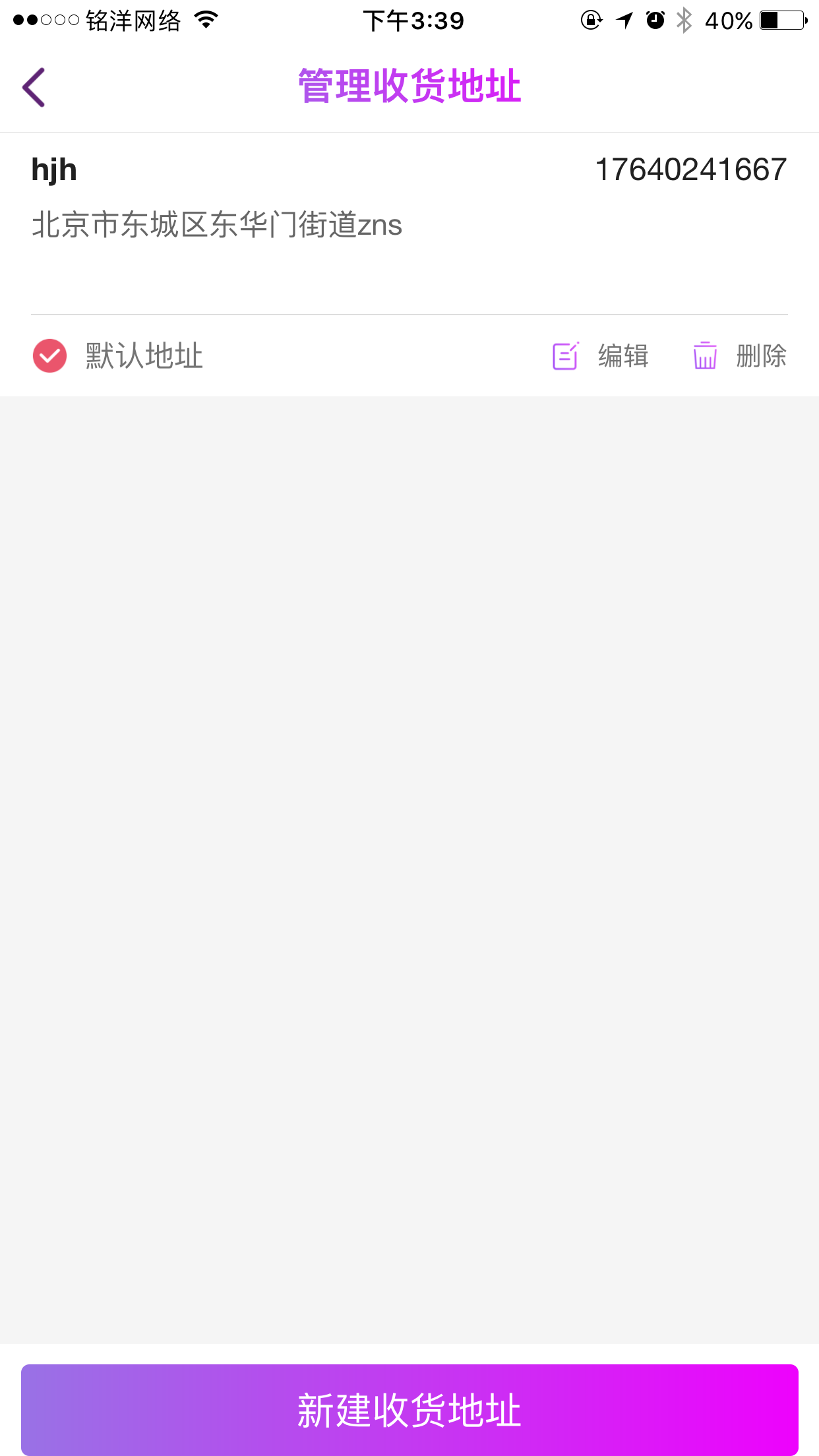Edit hjh's address via 编辑
The width and height of the screenshot is (819, 1456).
tap(600, 356)
